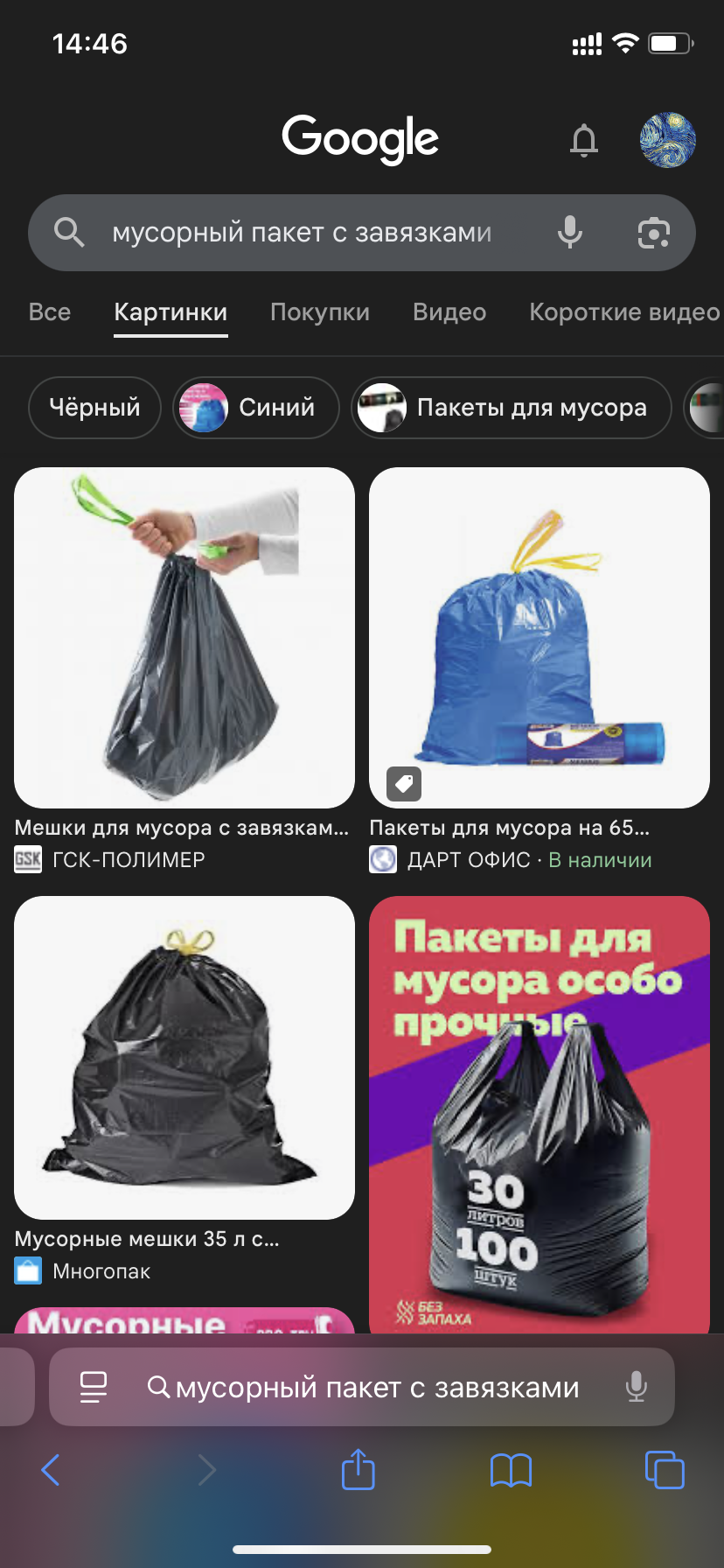
Task: Select the Синий filter chip
Action: point(255,407)
